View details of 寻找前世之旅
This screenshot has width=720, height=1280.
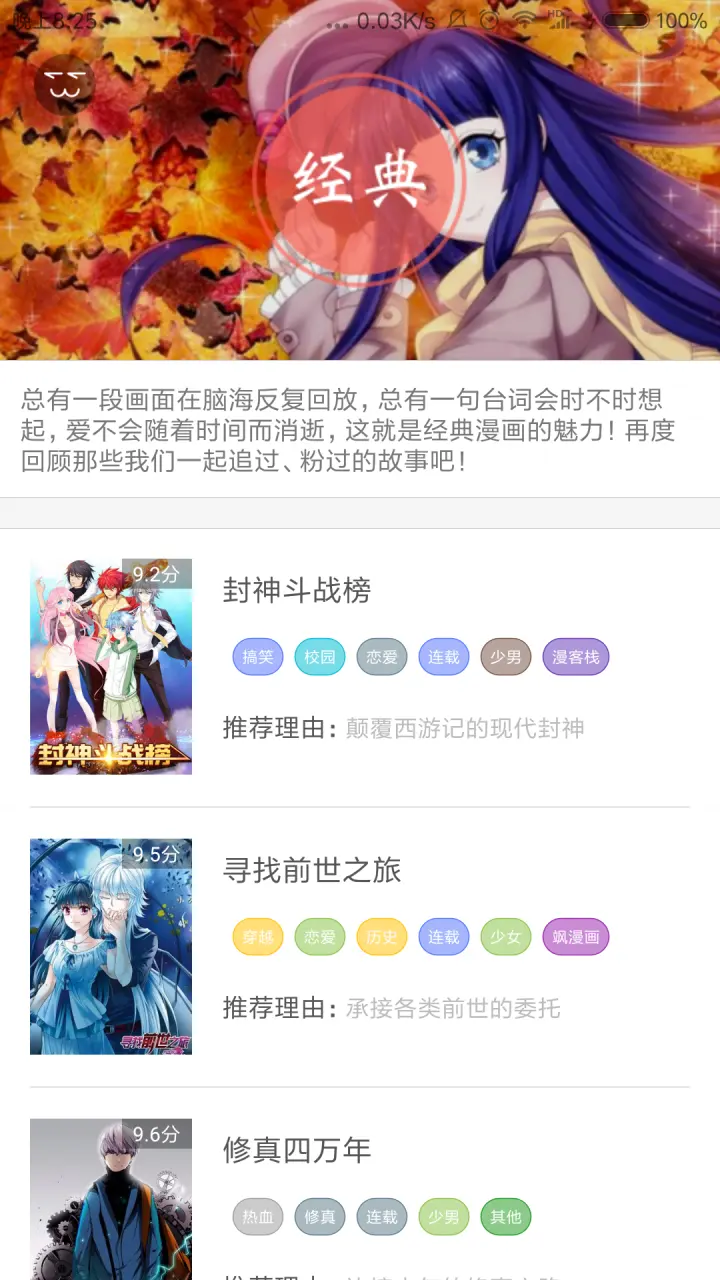(x=312, y=870)
